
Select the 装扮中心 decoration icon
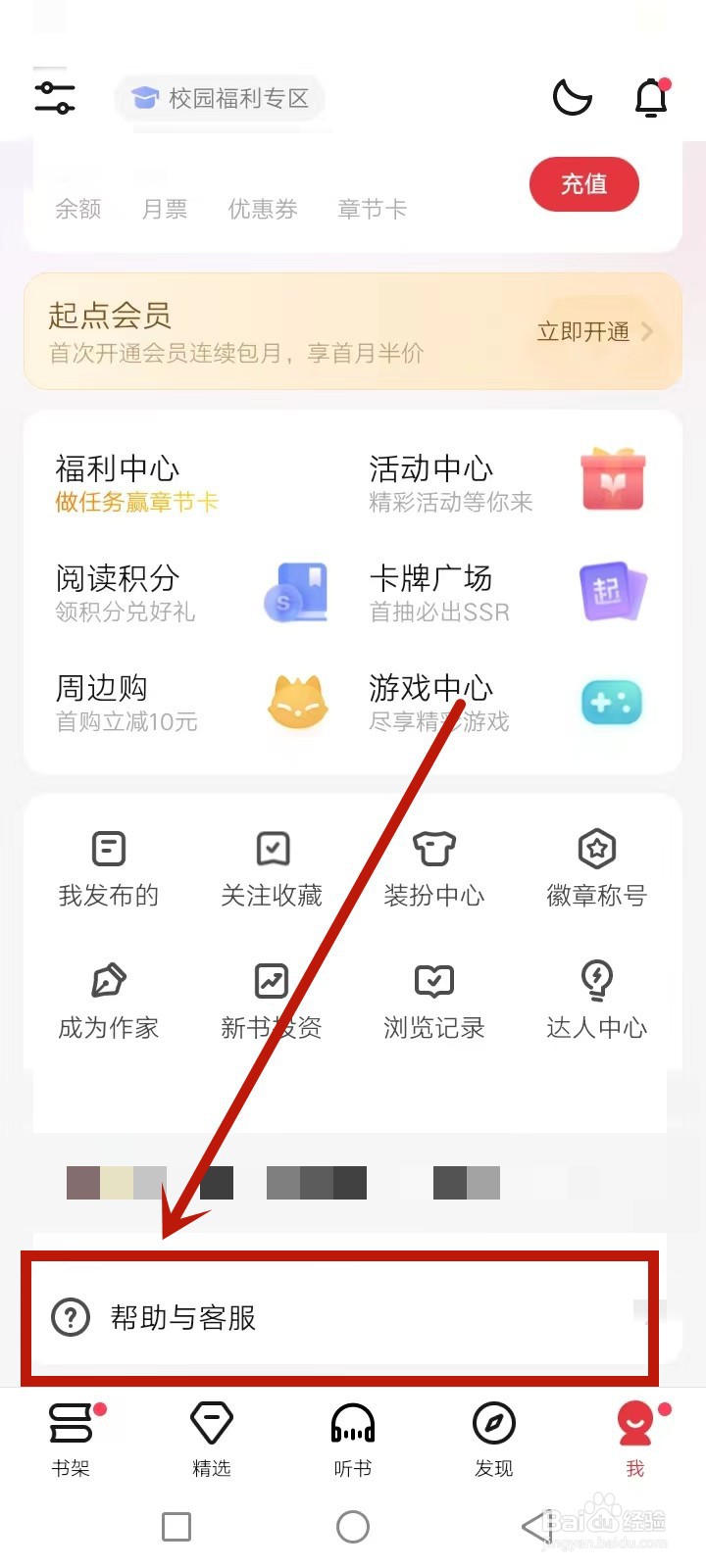[x=433, y=865]
